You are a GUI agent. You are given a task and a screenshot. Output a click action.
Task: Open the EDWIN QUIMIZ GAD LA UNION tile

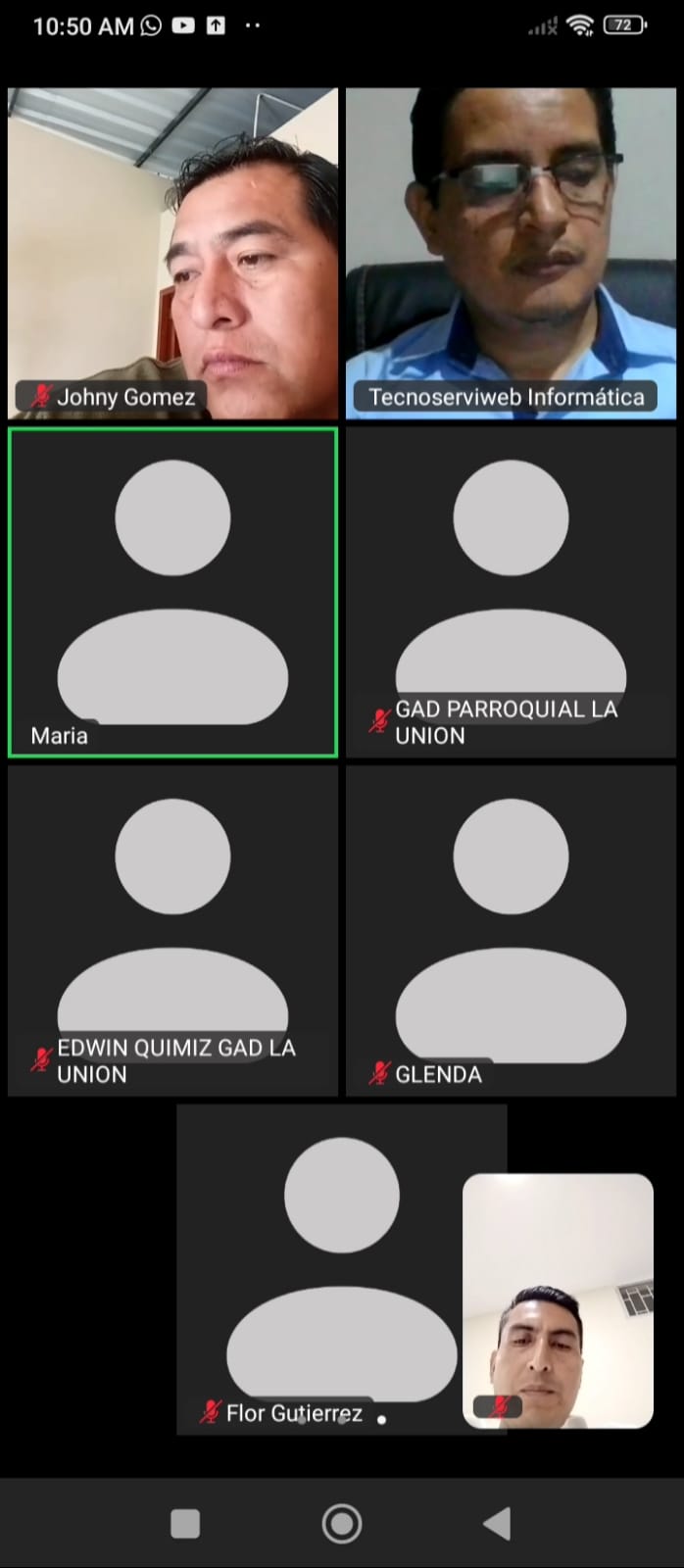click(172, 931)
